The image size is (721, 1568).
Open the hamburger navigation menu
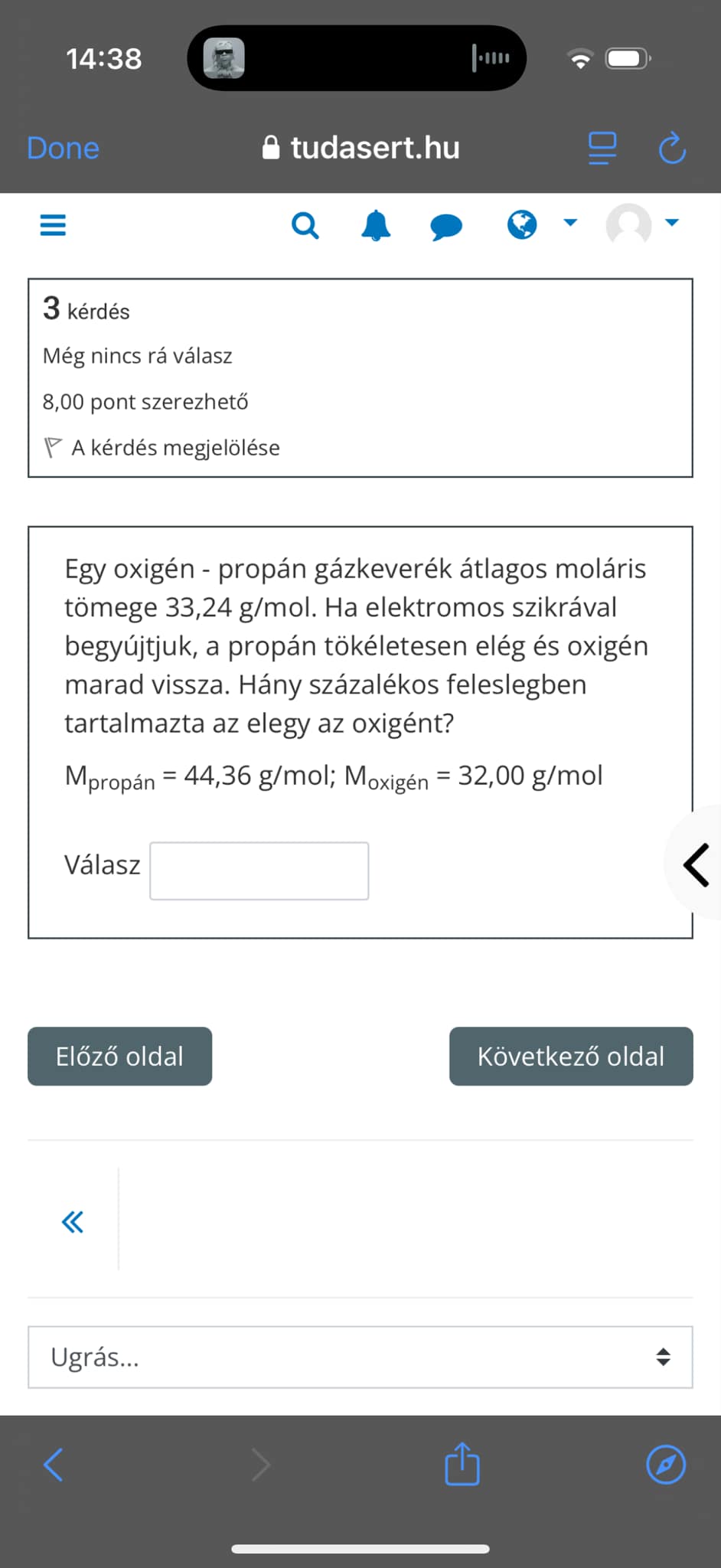[x=53, y=225]
